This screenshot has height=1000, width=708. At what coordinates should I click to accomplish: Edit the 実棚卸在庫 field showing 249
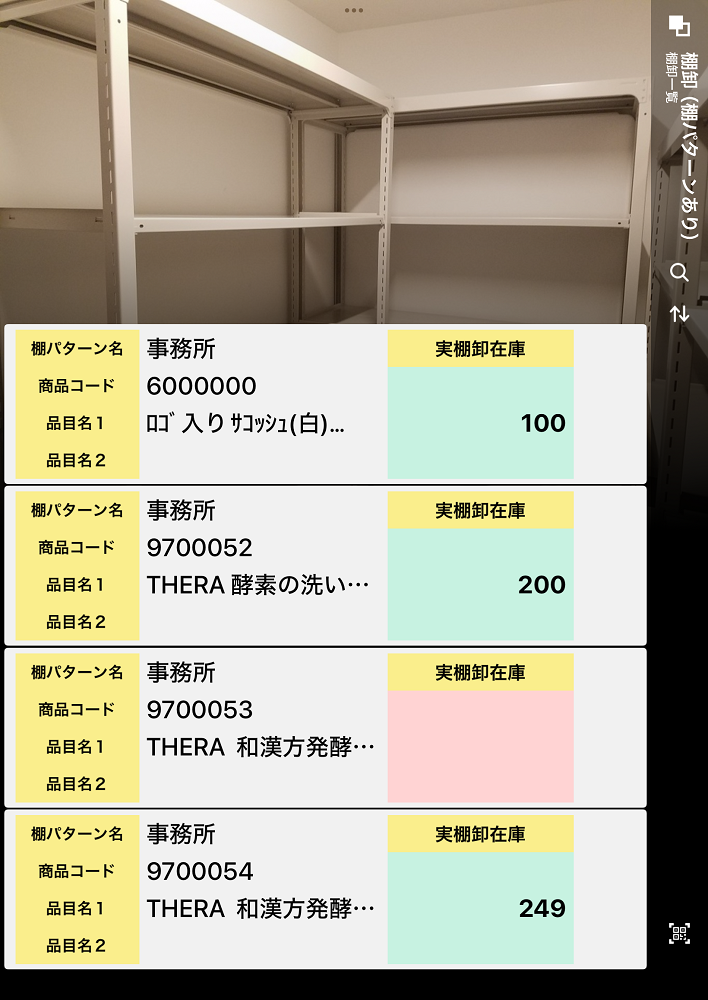[480, 908]
